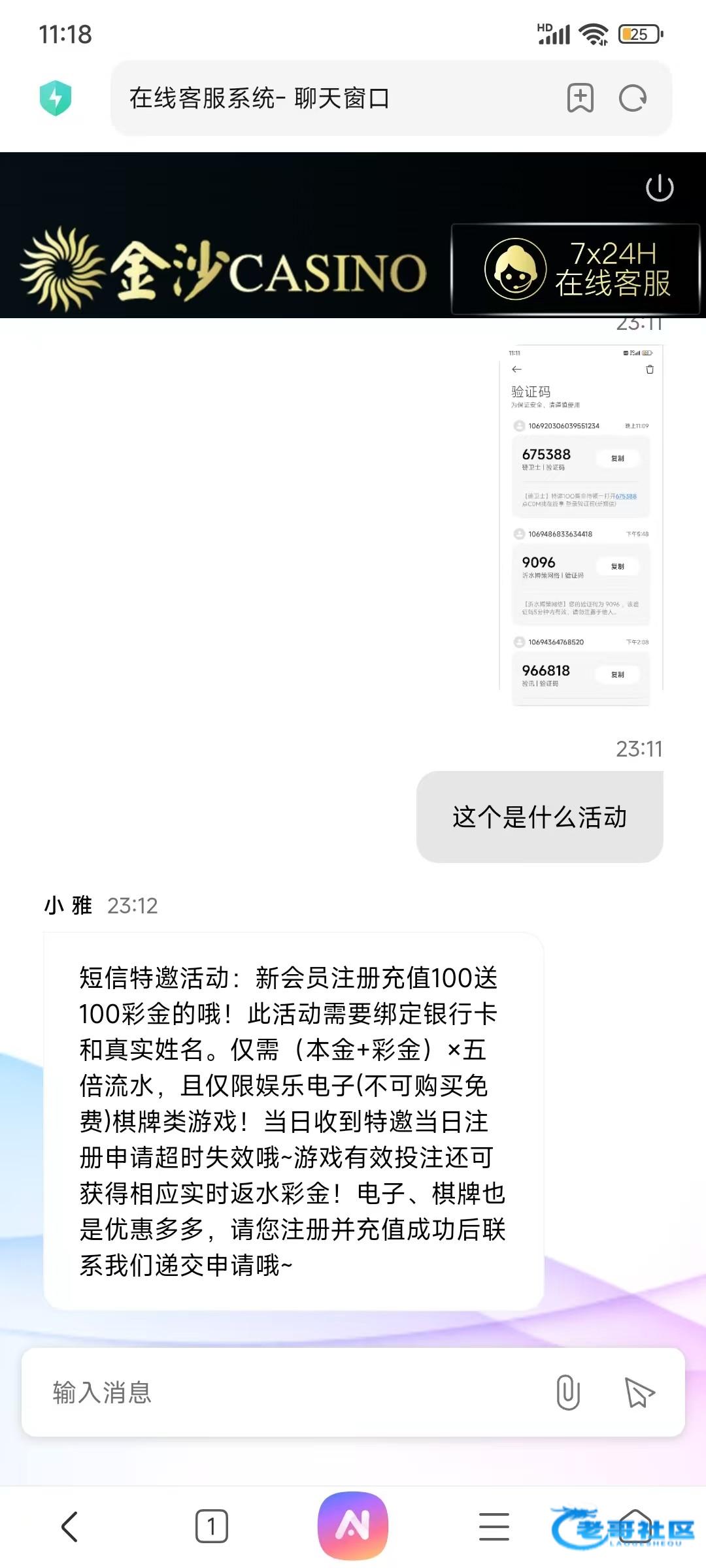Open the address bar titled 在线客服系统
Screen dimensions: 706x1568
coord(327,99)
